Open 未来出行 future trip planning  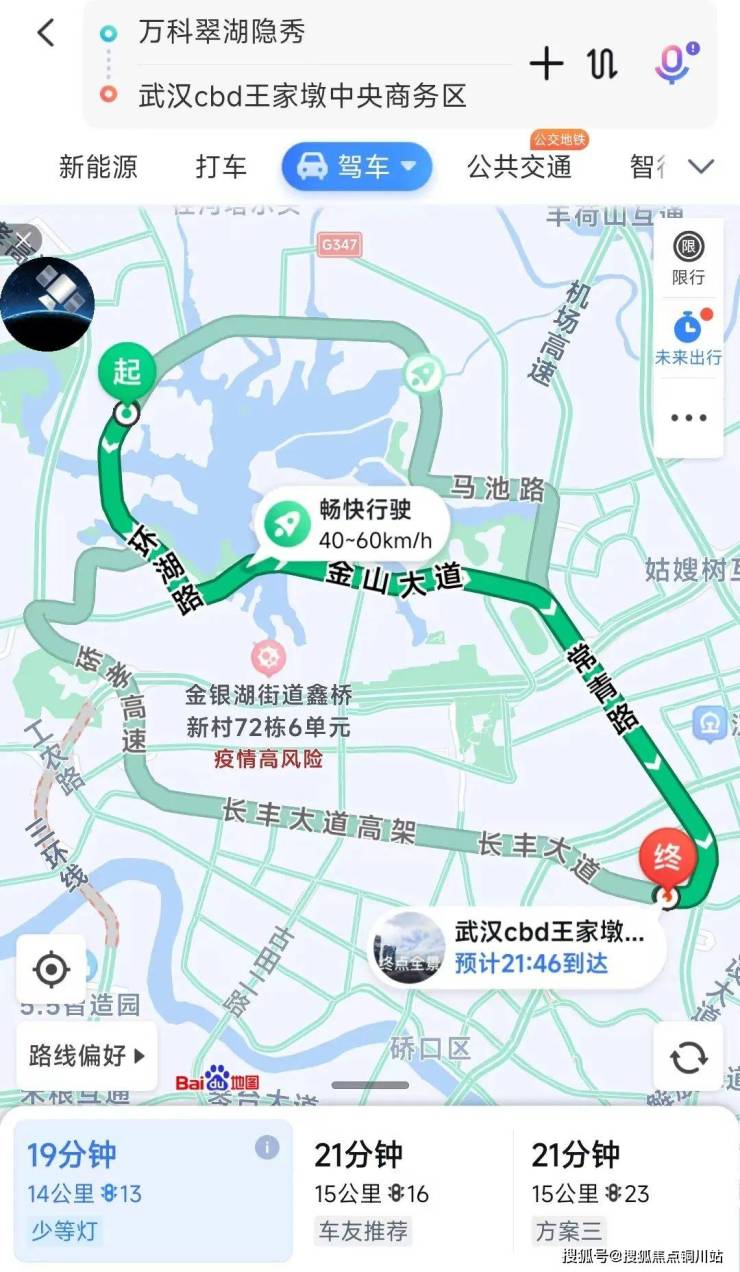pos(688,337)
